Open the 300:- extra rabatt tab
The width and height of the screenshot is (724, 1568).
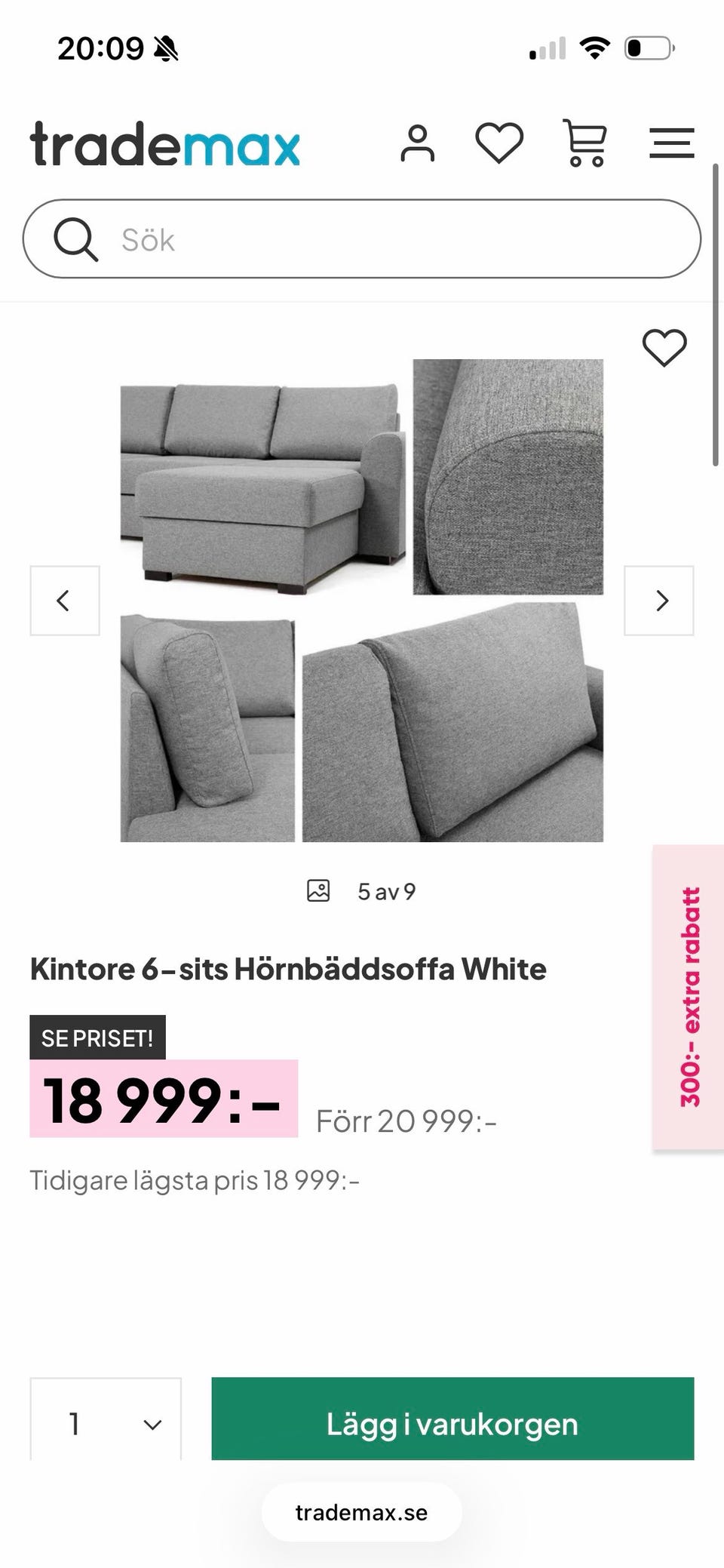tap(689, 997)
